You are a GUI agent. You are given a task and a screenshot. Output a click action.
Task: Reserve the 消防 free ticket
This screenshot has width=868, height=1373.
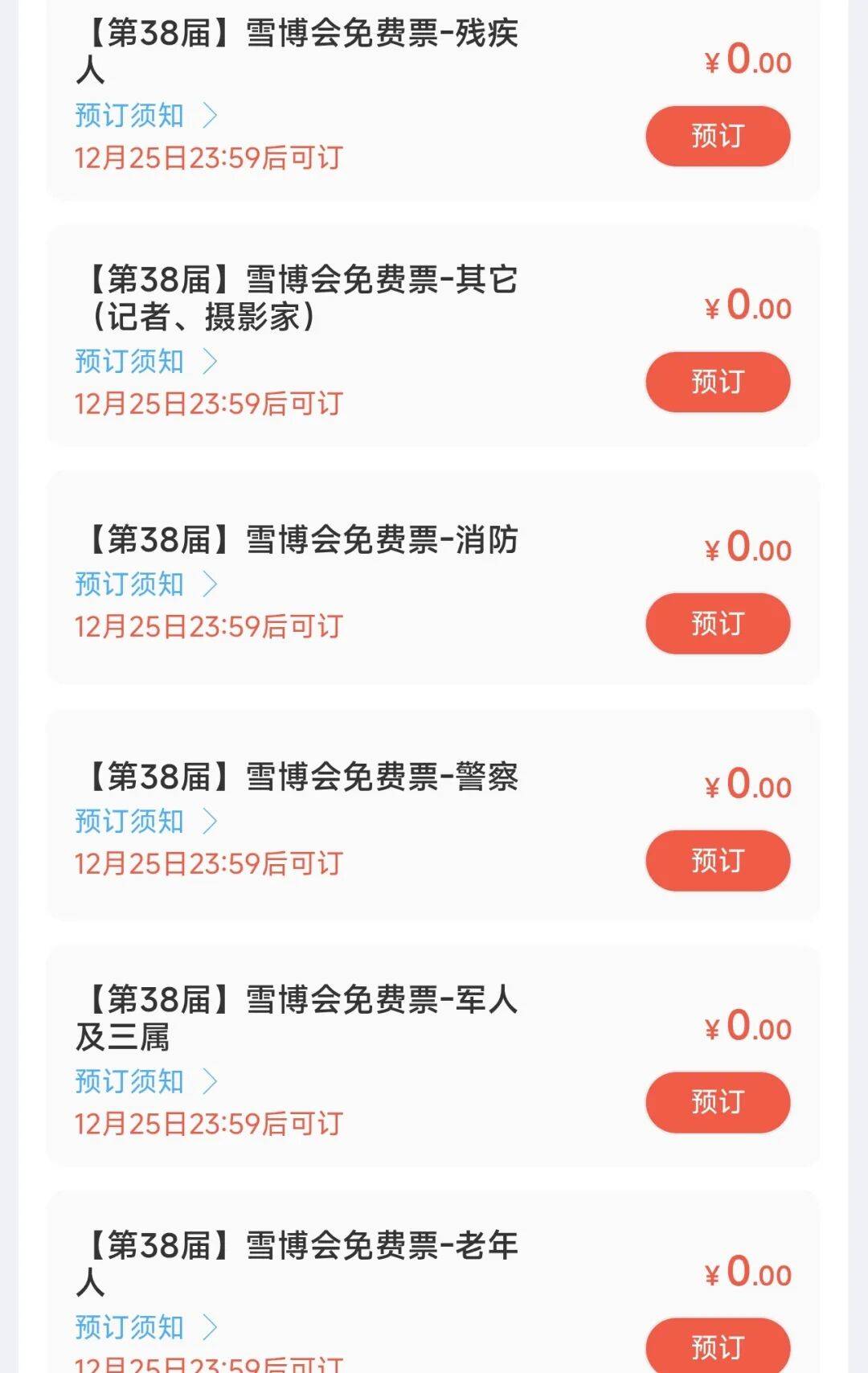click(x=718, y=624)
